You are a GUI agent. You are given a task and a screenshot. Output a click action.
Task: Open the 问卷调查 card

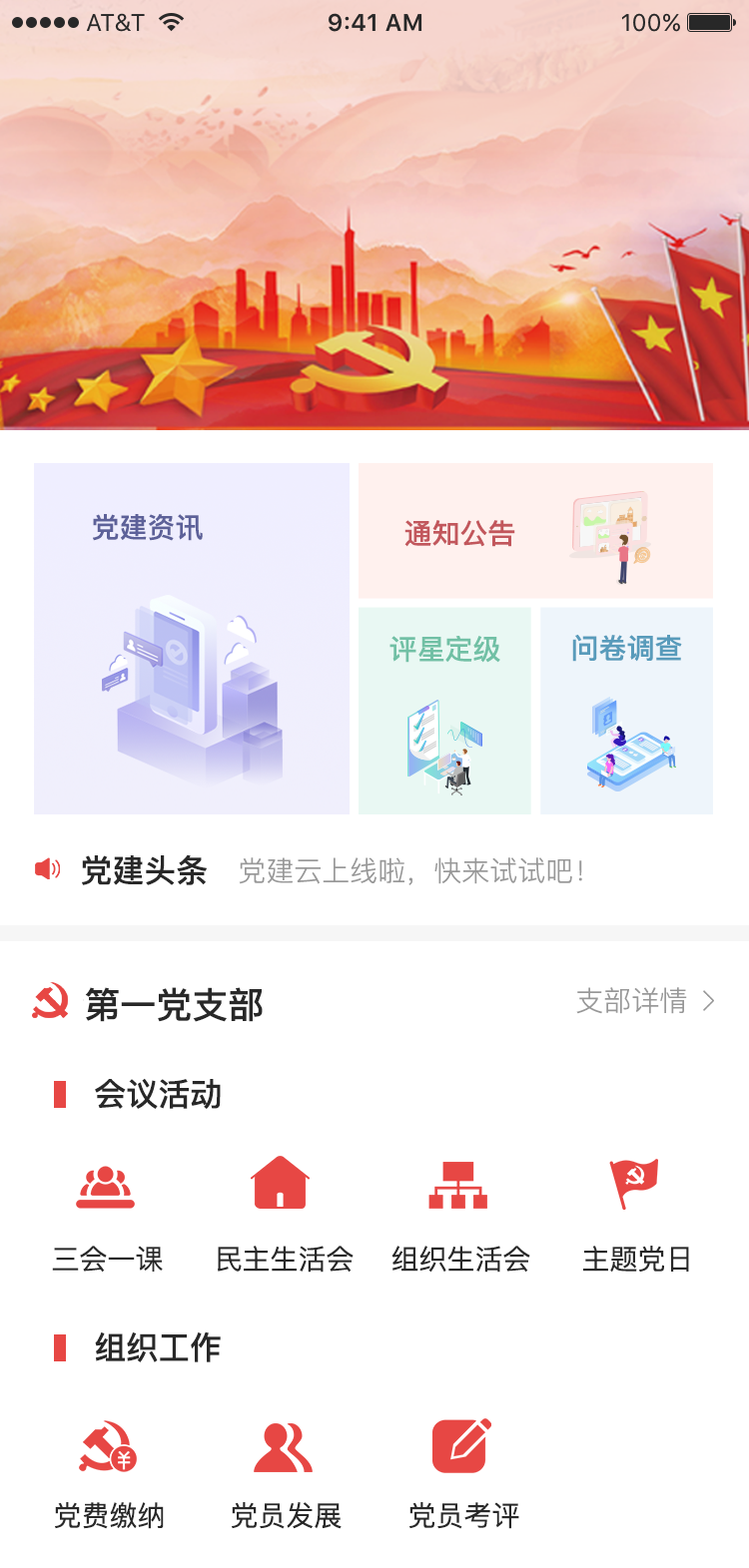click(x=626, y=711)
